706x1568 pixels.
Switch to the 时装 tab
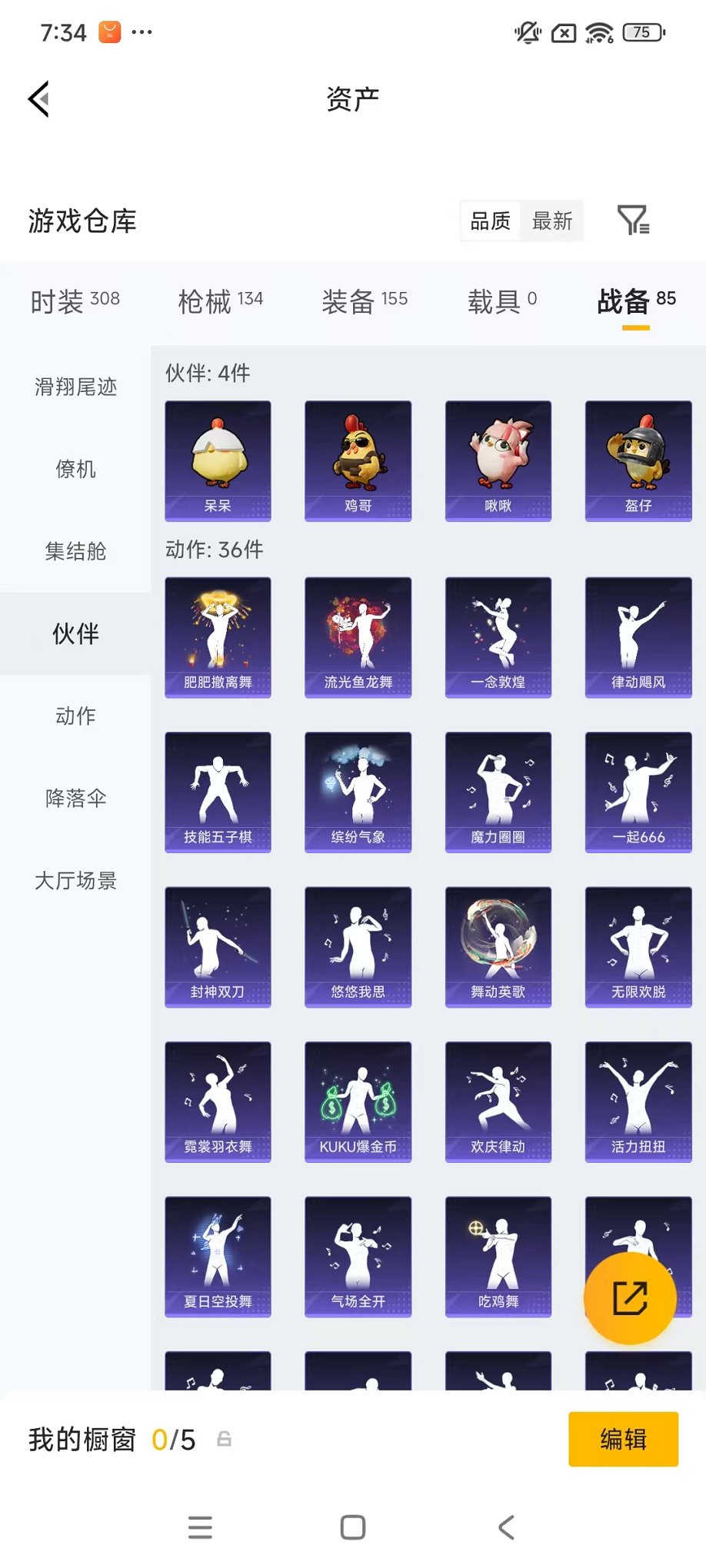75,301
